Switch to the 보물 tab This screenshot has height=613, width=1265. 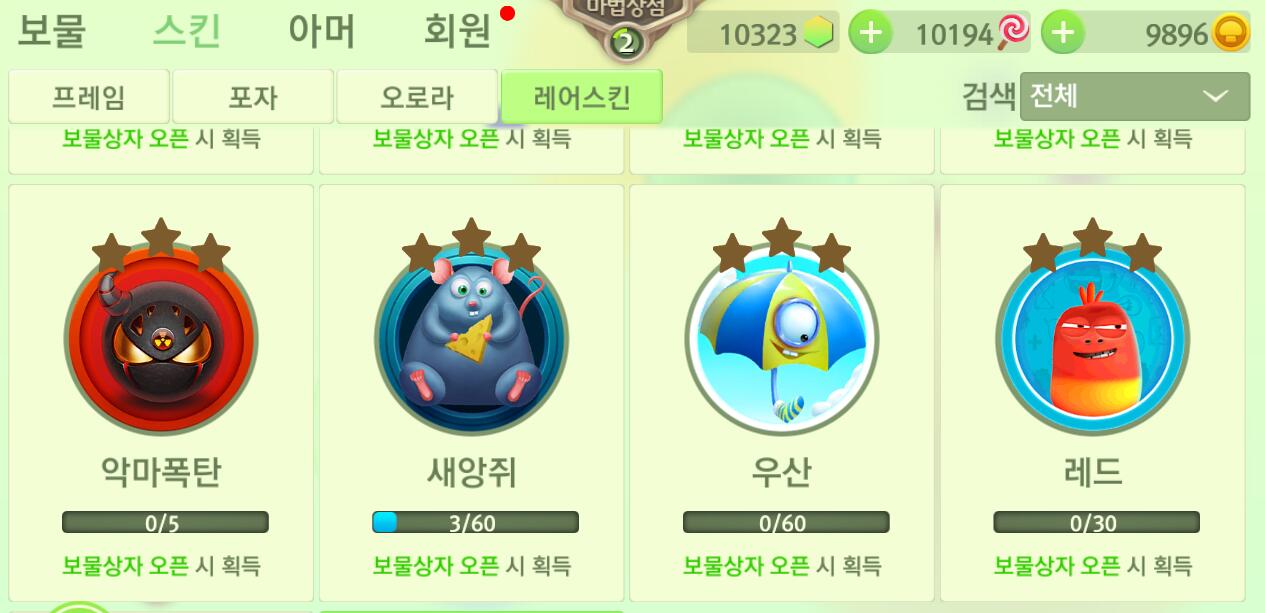52,31
